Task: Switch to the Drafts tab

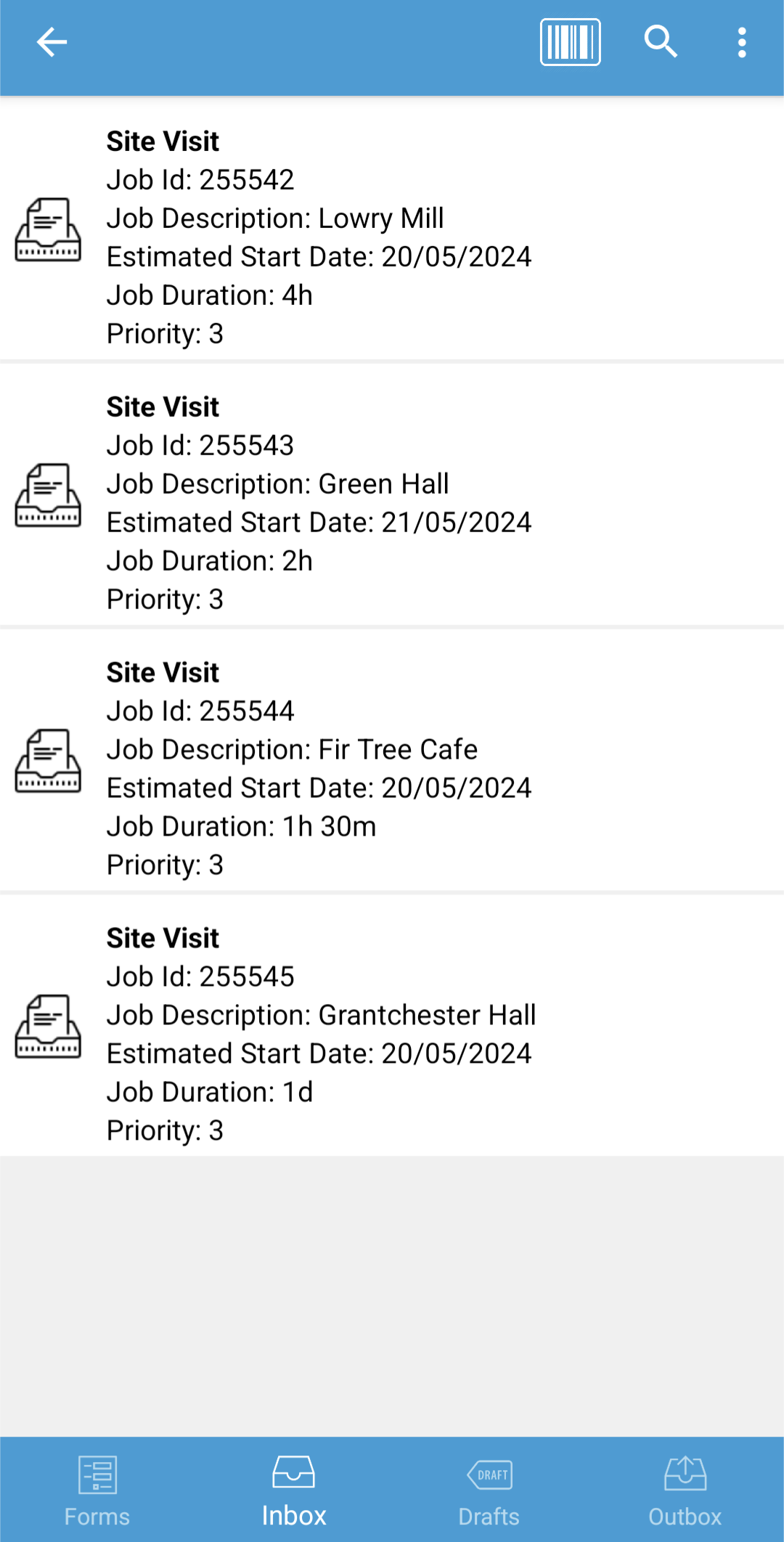Action: [489, 1490]
